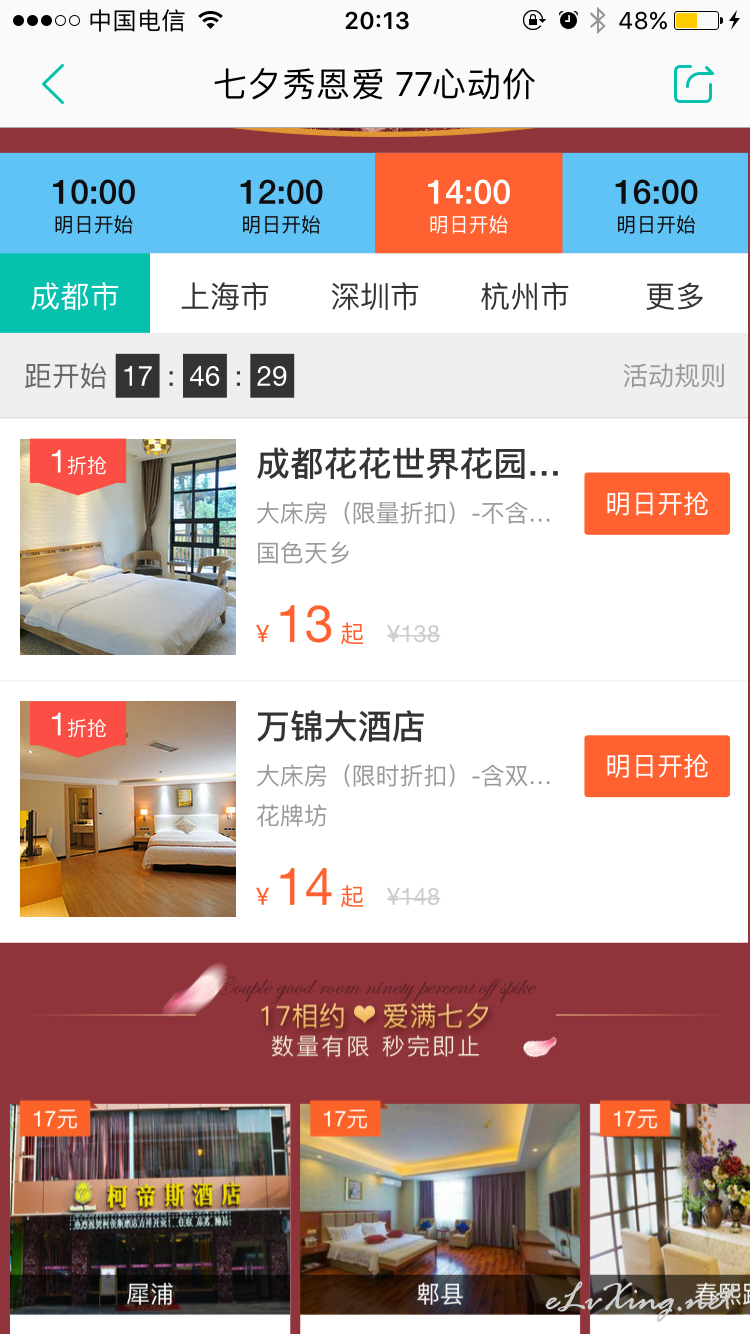Image resolution: width=750 pixels, height=1334 pixels.
Task: Tap 明日开抢 for 成都花花世界花园 hotel
Action: (657, 504)
